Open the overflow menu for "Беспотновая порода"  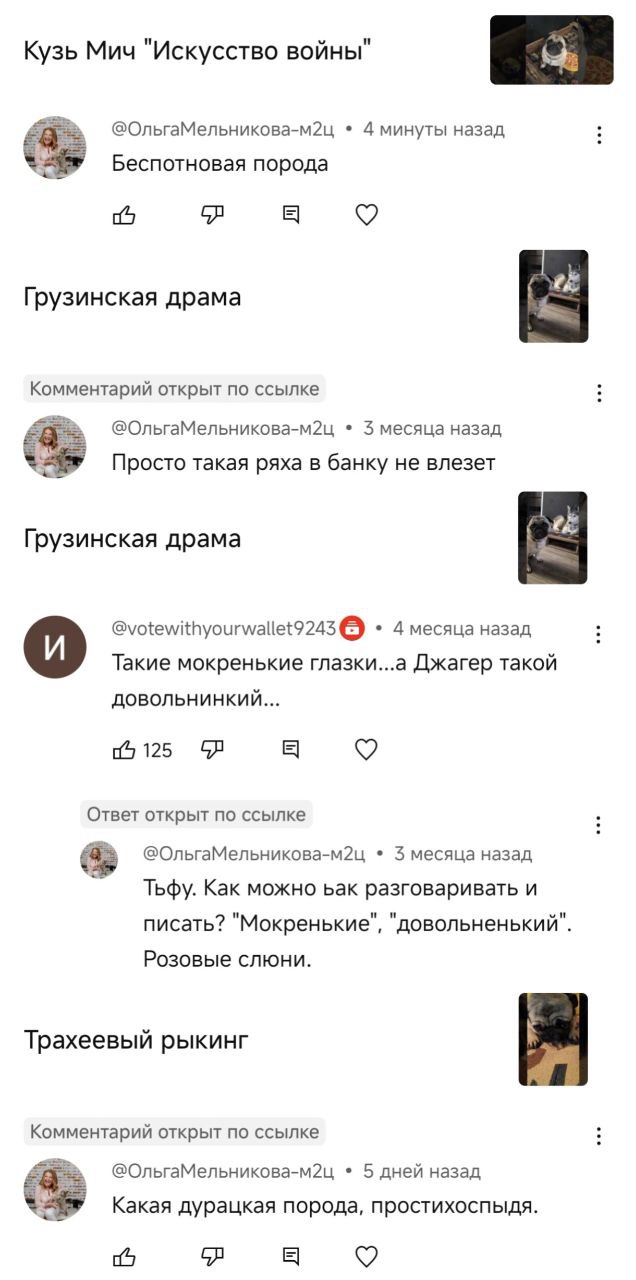(599, 136)
